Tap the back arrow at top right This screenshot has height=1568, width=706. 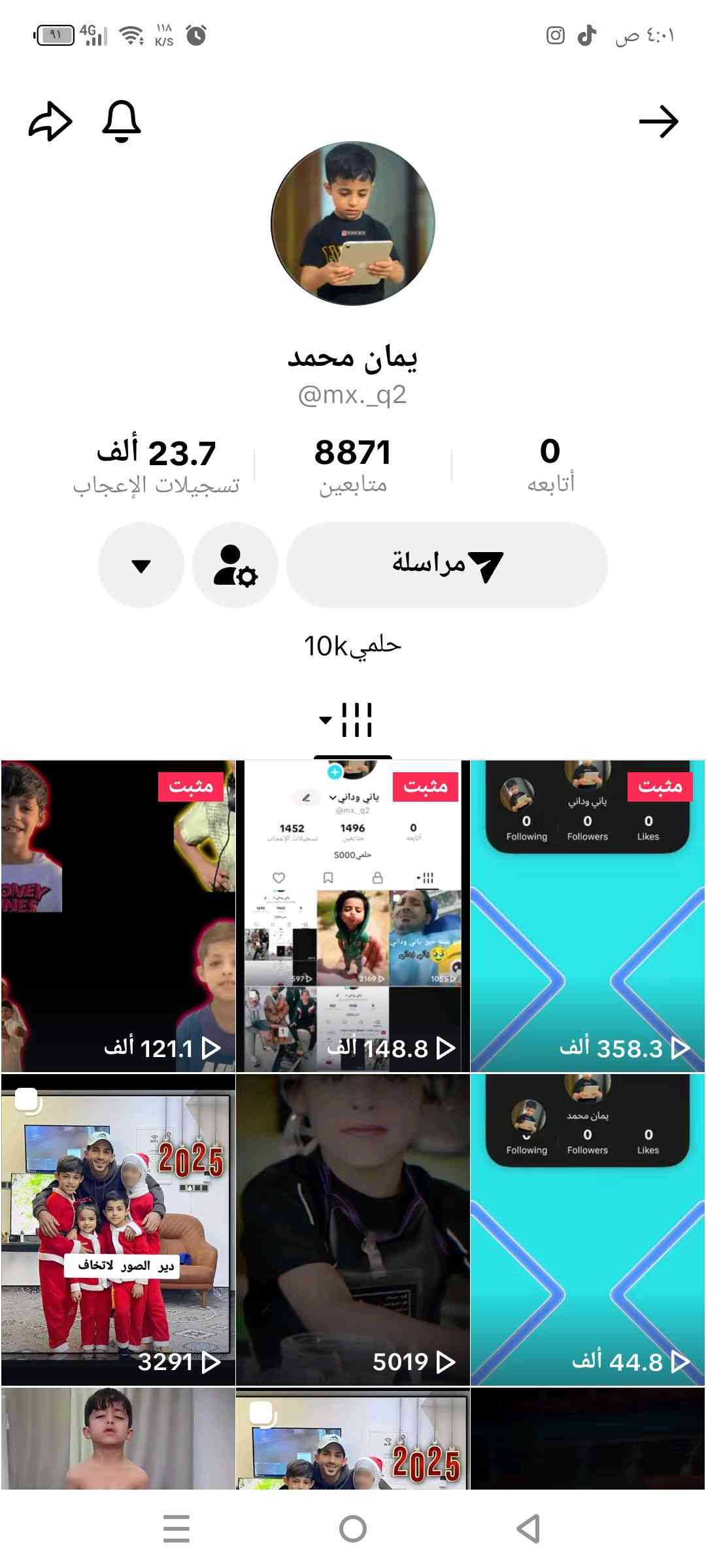point(658,122)
